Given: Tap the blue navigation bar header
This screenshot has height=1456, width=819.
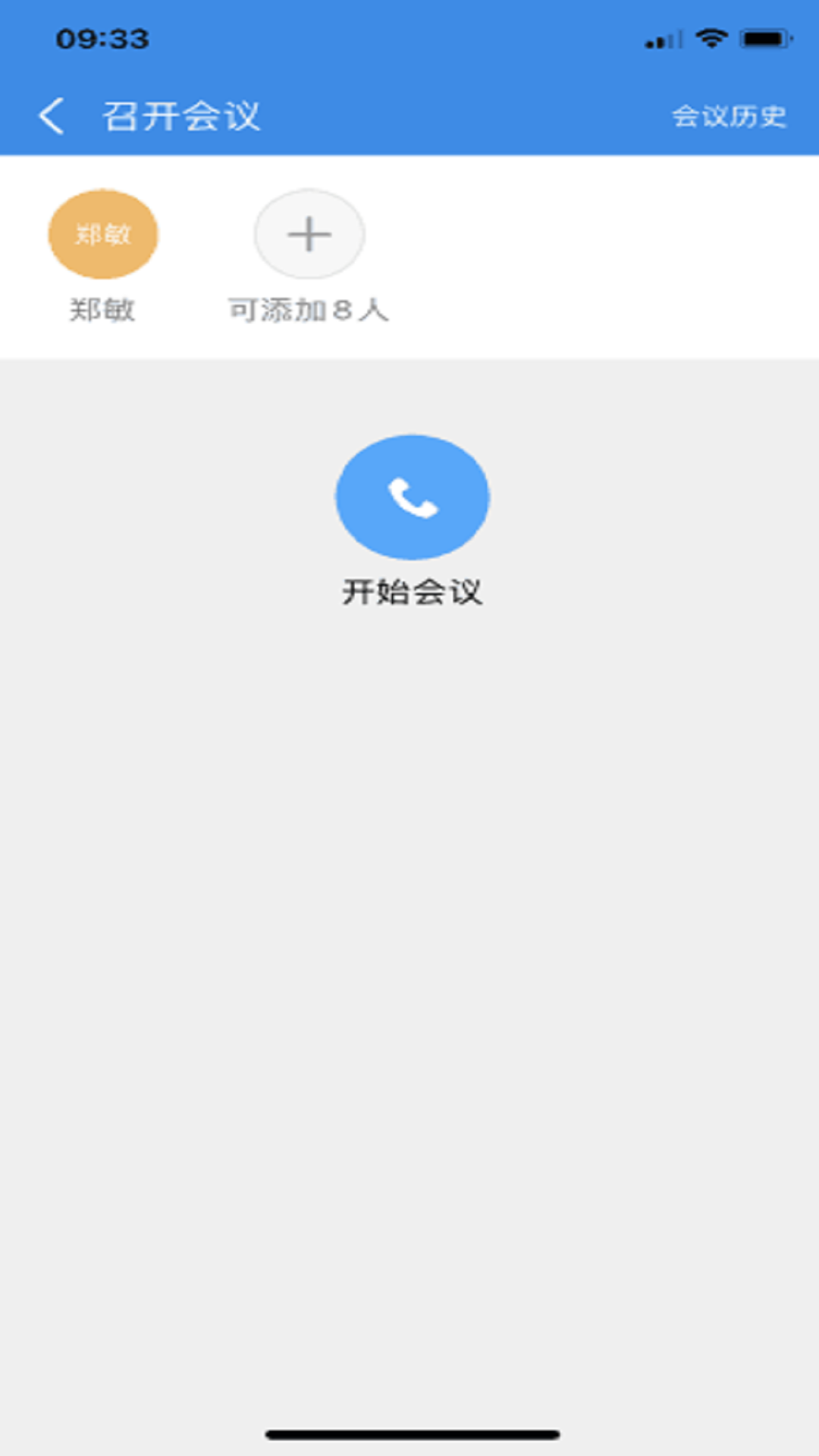Looking at the screenshot, I should 409,114.
